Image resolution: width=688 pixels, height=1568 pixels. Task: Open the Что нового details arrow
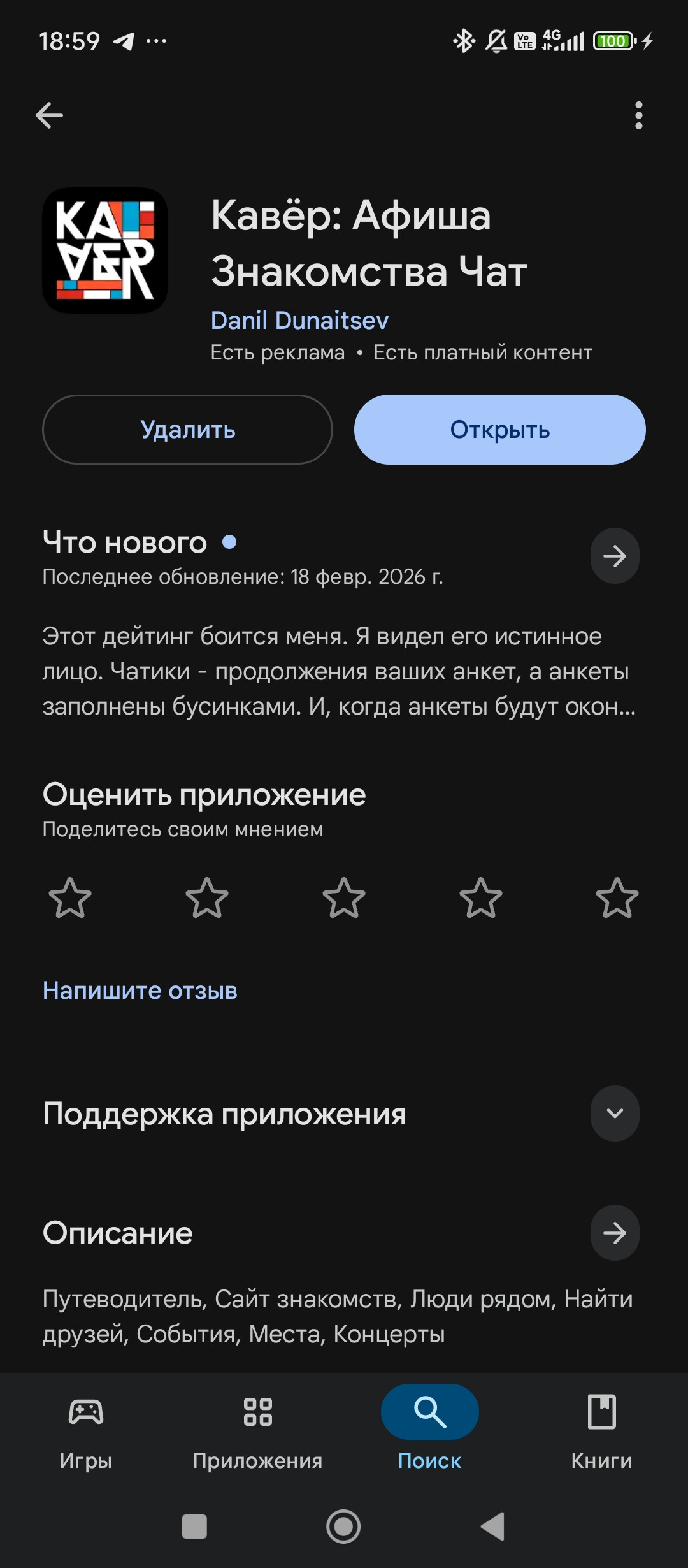pos(614,556)
